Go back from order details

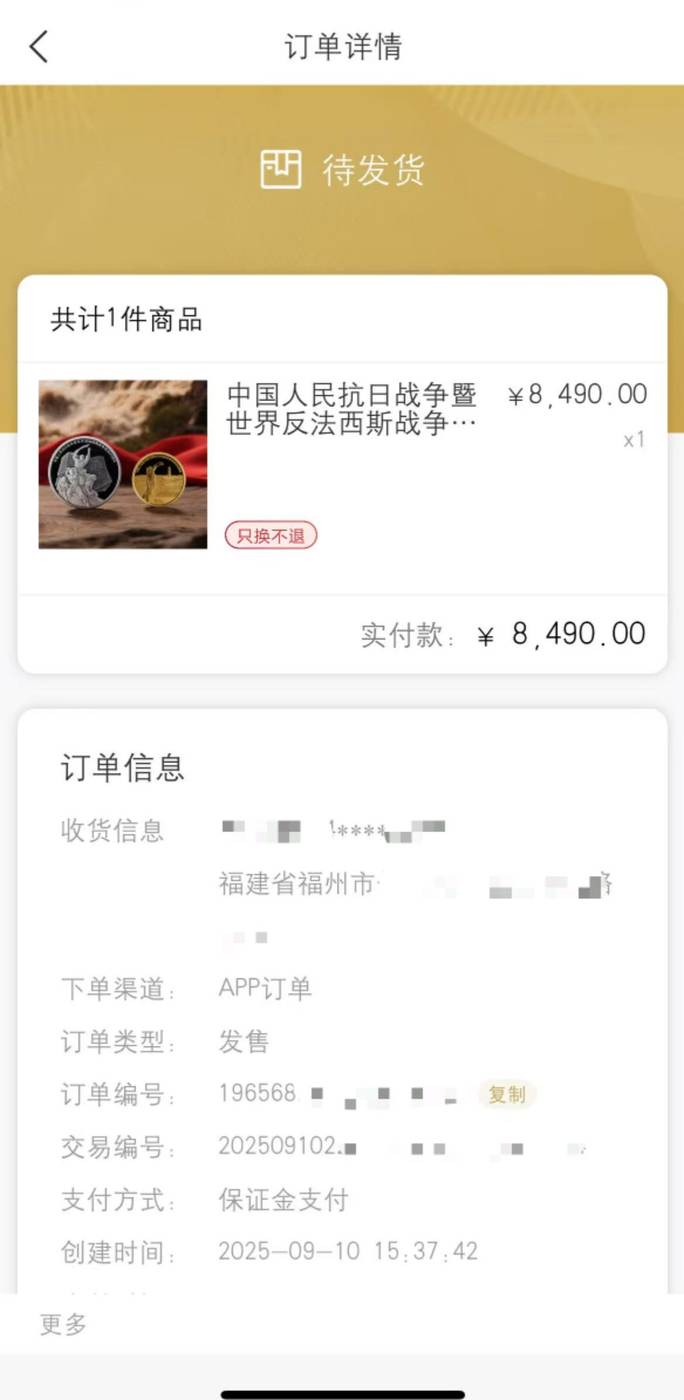pos(39,46)
